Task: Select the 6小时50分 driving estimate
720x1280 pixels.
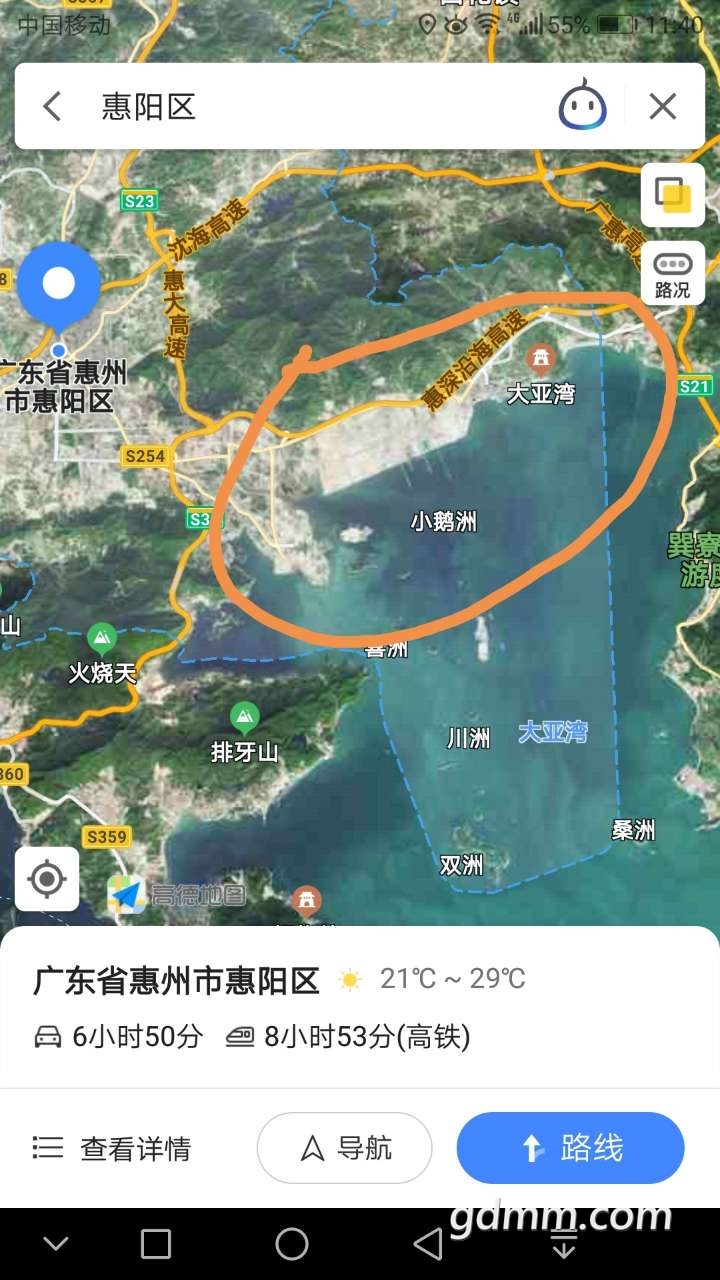Action: tap(118, 1037)
